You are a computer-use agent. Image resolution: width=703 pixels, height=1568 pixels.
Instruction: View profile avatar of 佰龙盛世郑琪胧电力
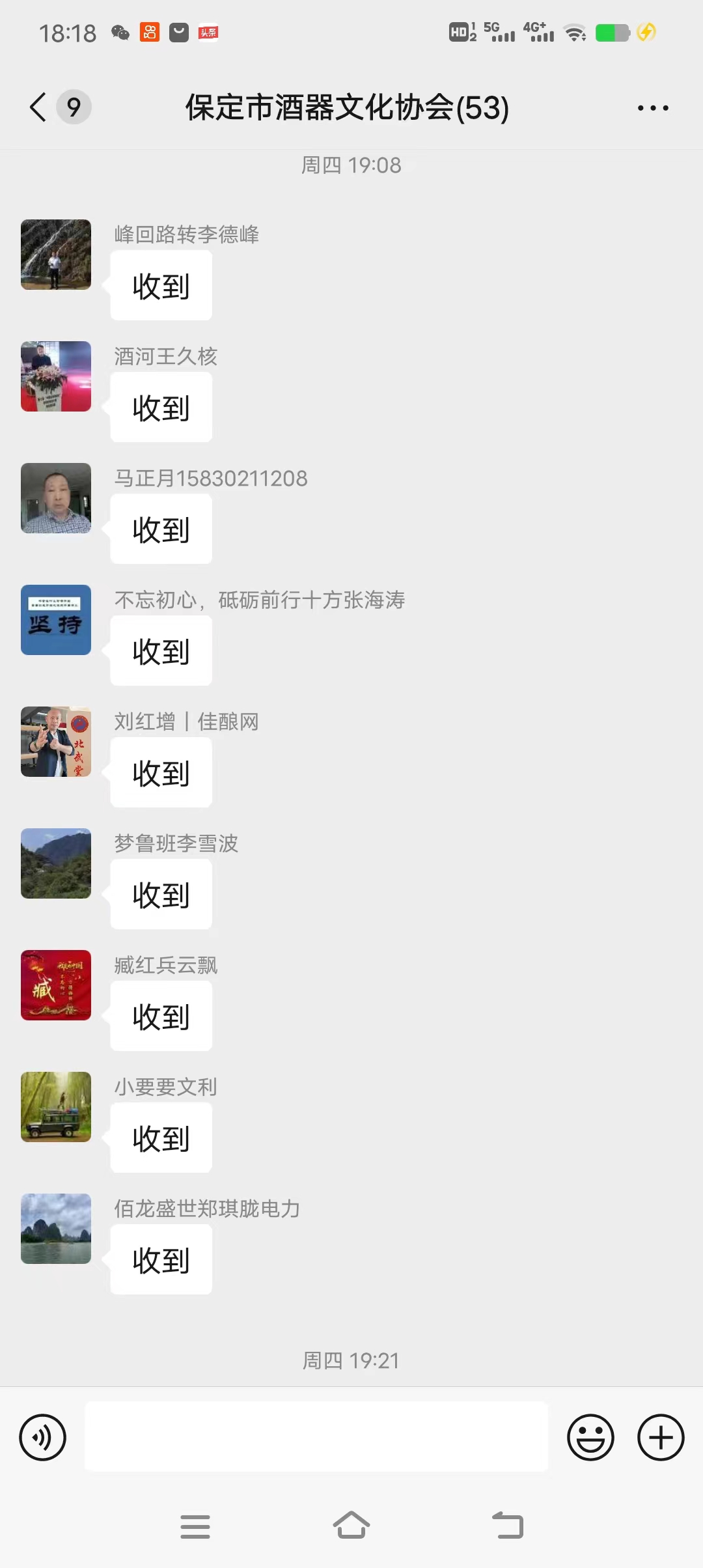coord(56,1229)
